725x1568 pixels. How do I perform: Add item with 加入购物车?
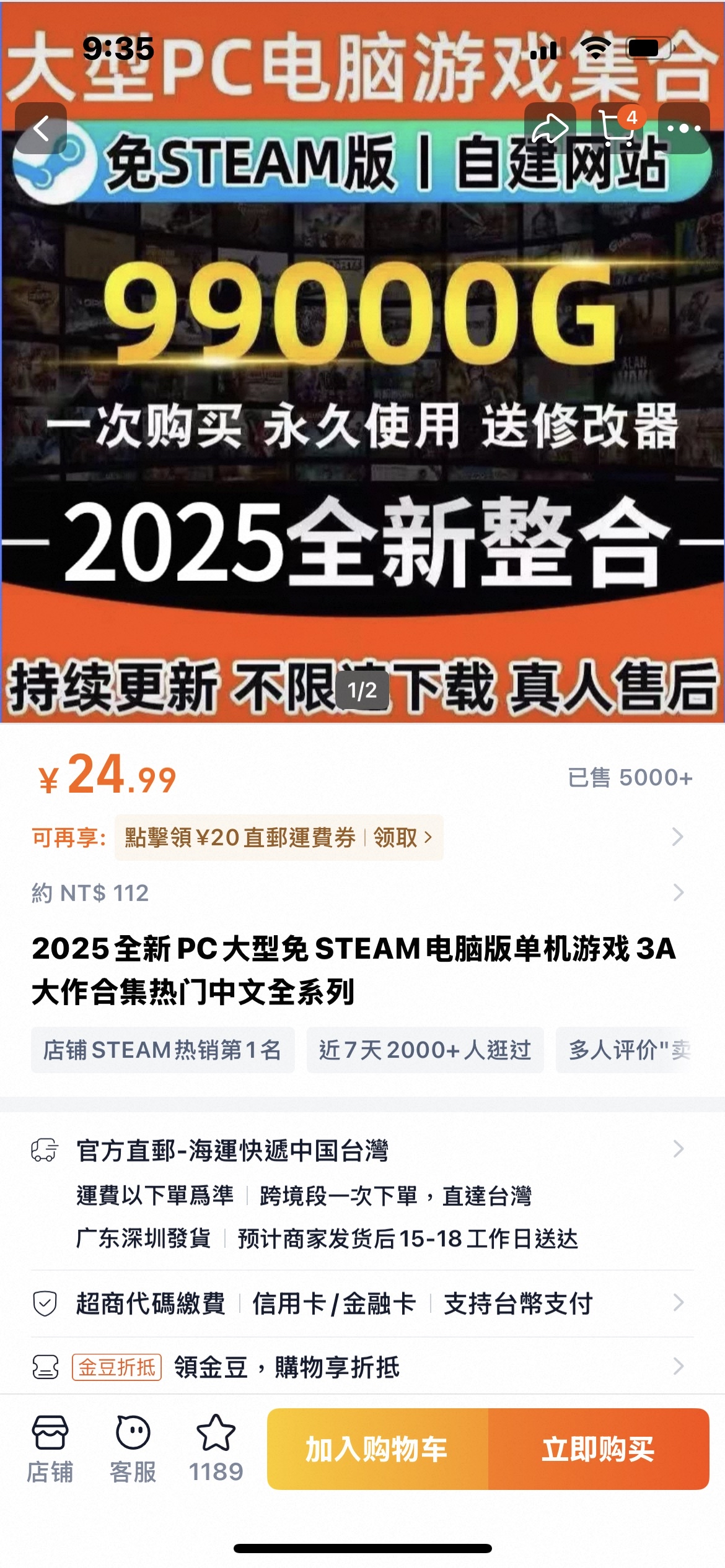point(377,1449)
